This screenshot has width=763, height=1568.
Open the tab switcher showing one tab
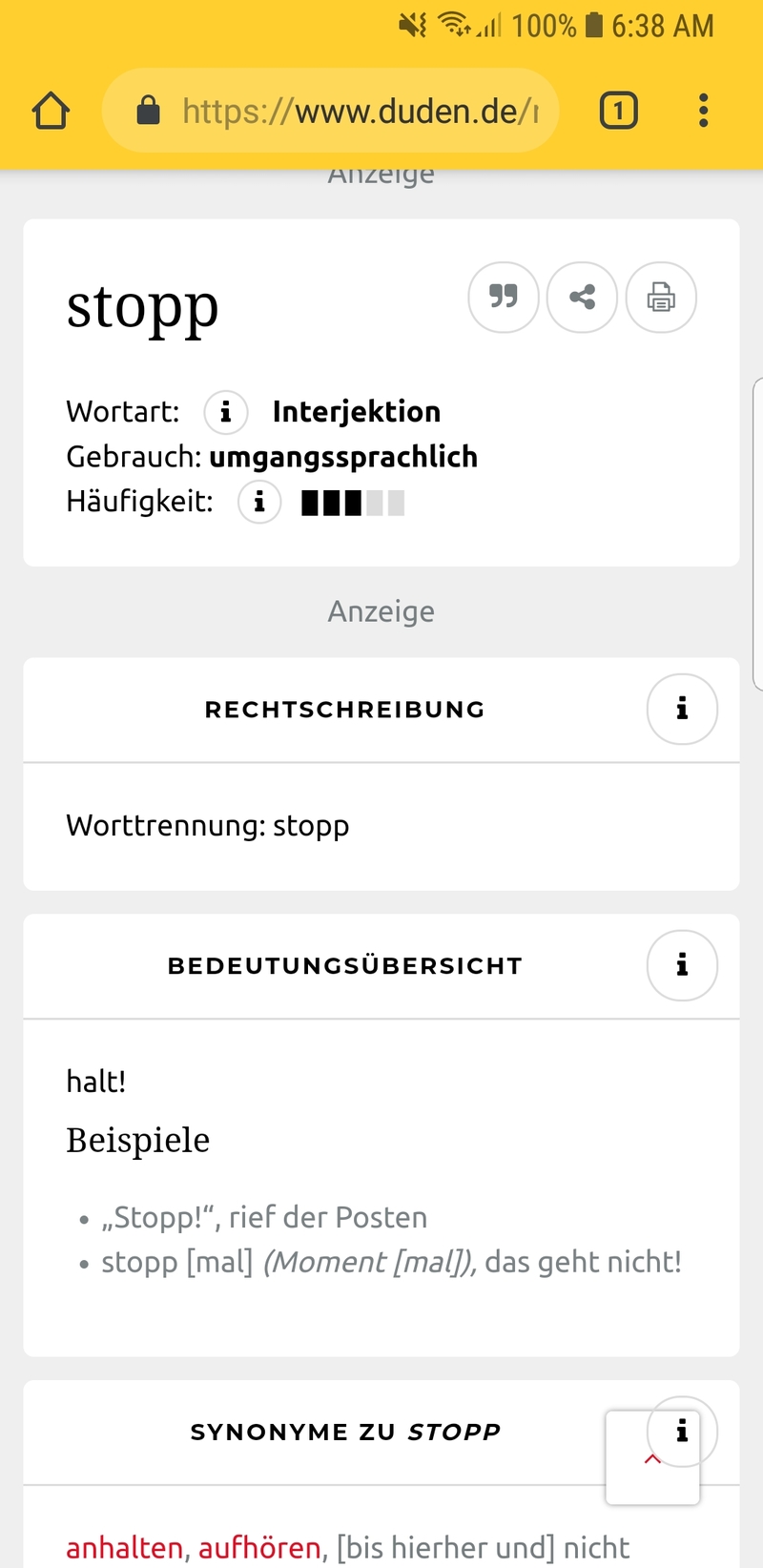coord(618,110)
